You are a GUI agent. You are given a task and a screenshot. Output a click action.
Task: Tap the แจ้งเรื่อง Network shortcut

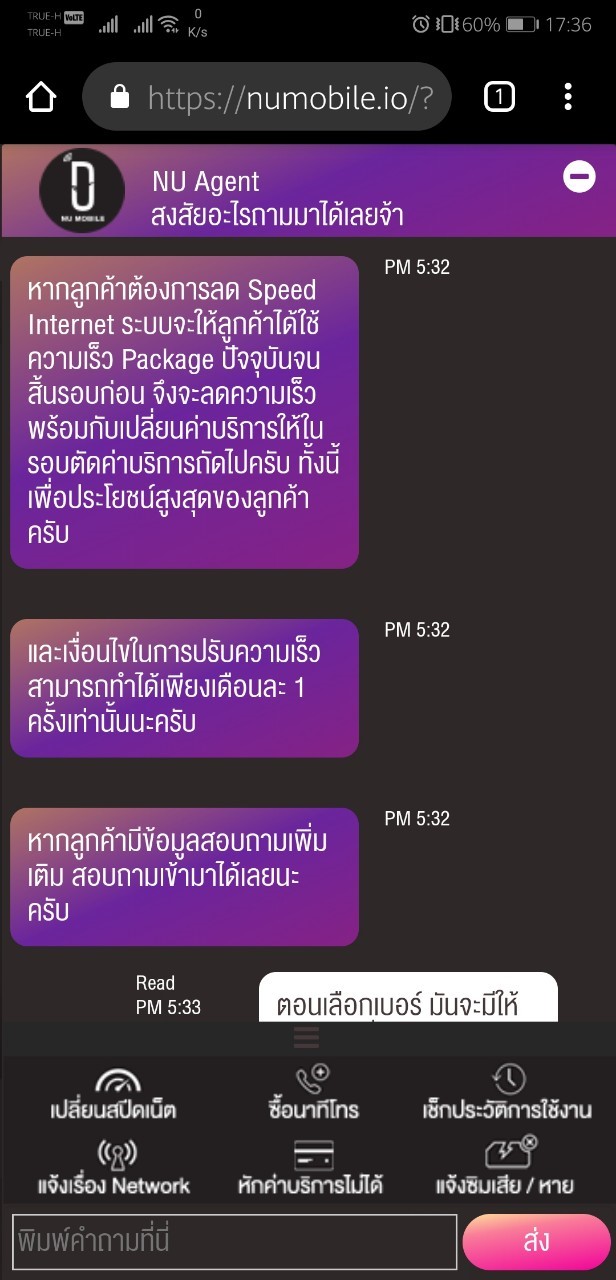coord(114,1167)
